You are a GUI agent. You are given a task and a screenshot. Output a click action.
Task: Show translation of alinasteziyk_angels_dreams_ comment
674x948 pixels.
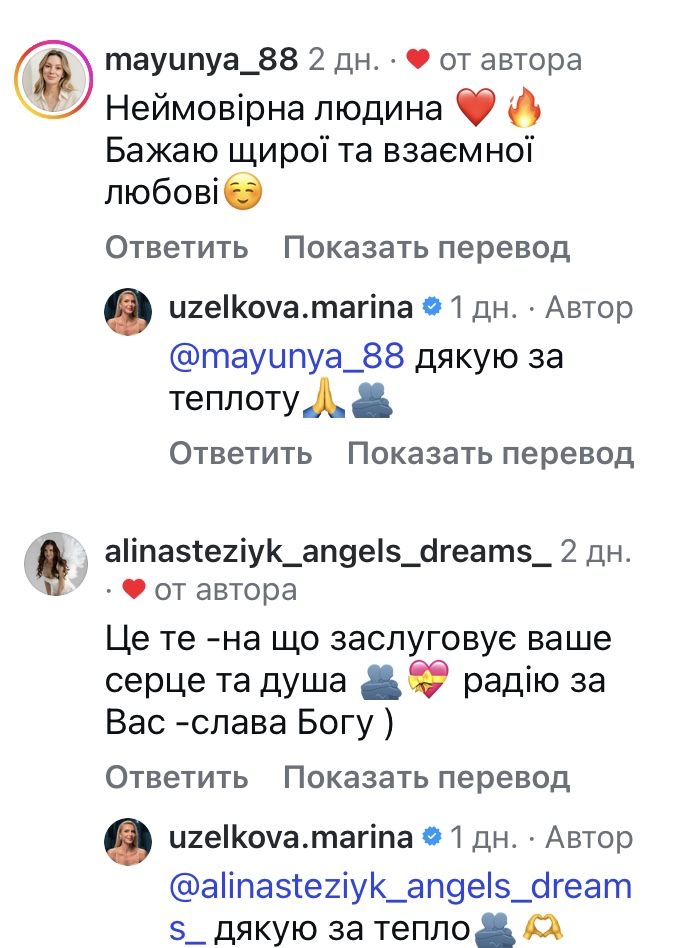pyautogui.click(x=426, y=777)
